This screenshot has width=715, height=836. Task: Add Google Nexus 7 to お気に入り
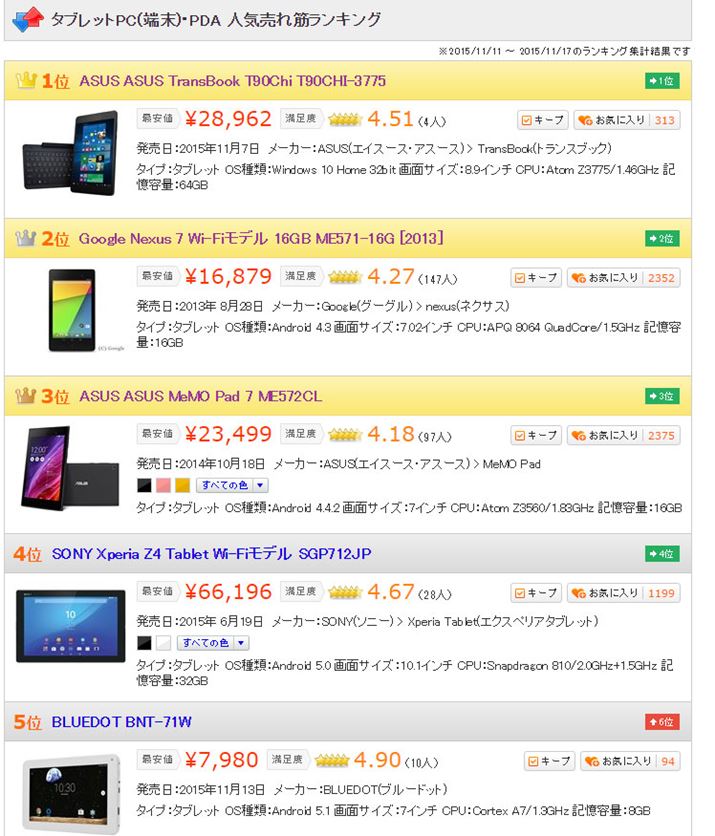(x=605, y=278)
